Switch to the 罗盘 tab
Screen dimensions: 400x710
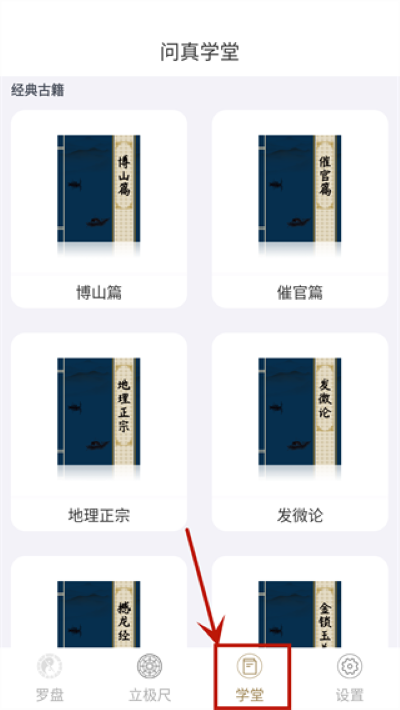pos(50,678)
